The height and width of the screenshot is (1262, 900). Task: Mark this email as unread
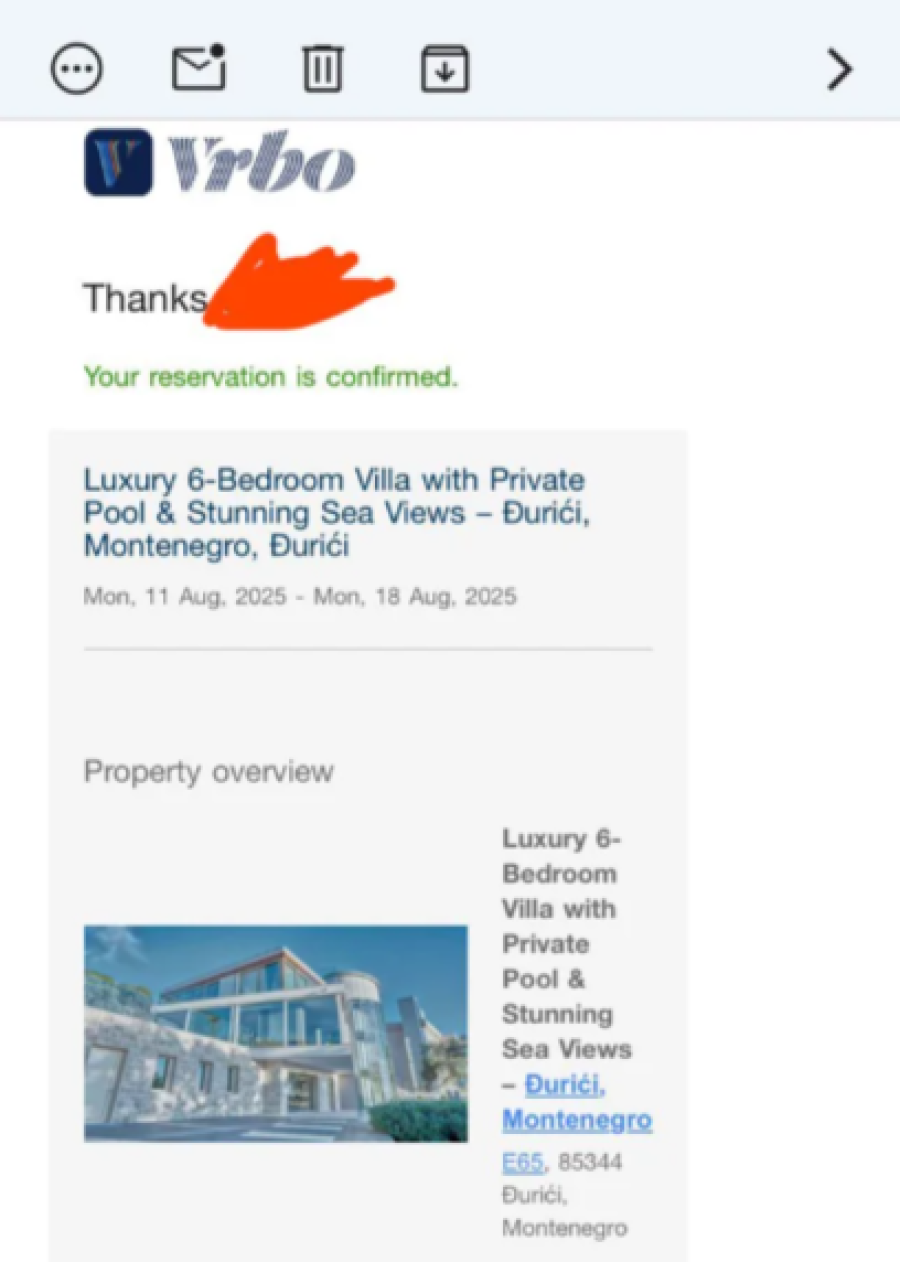[199, 69]
